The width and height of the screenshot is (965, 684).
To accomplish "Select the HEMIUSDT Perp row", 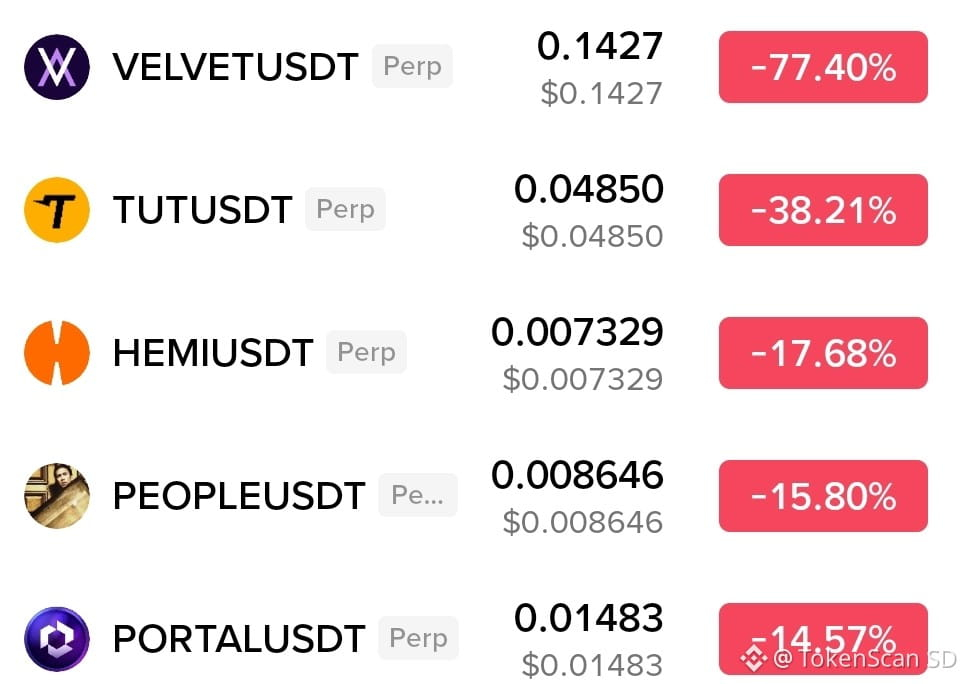I will click(x=482, y=353).
